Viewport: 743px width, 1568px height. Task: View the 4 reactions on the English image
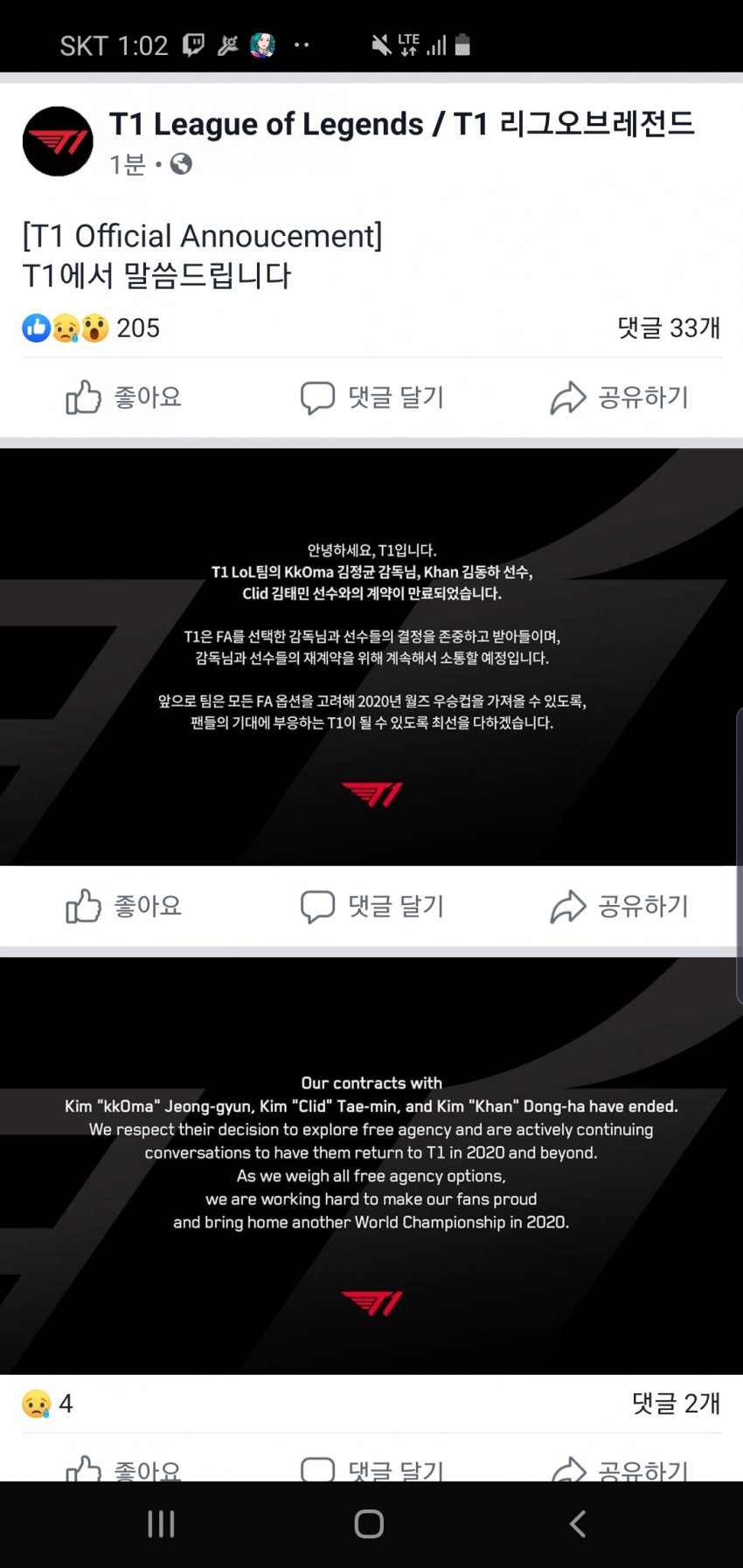pos(48,1404)
